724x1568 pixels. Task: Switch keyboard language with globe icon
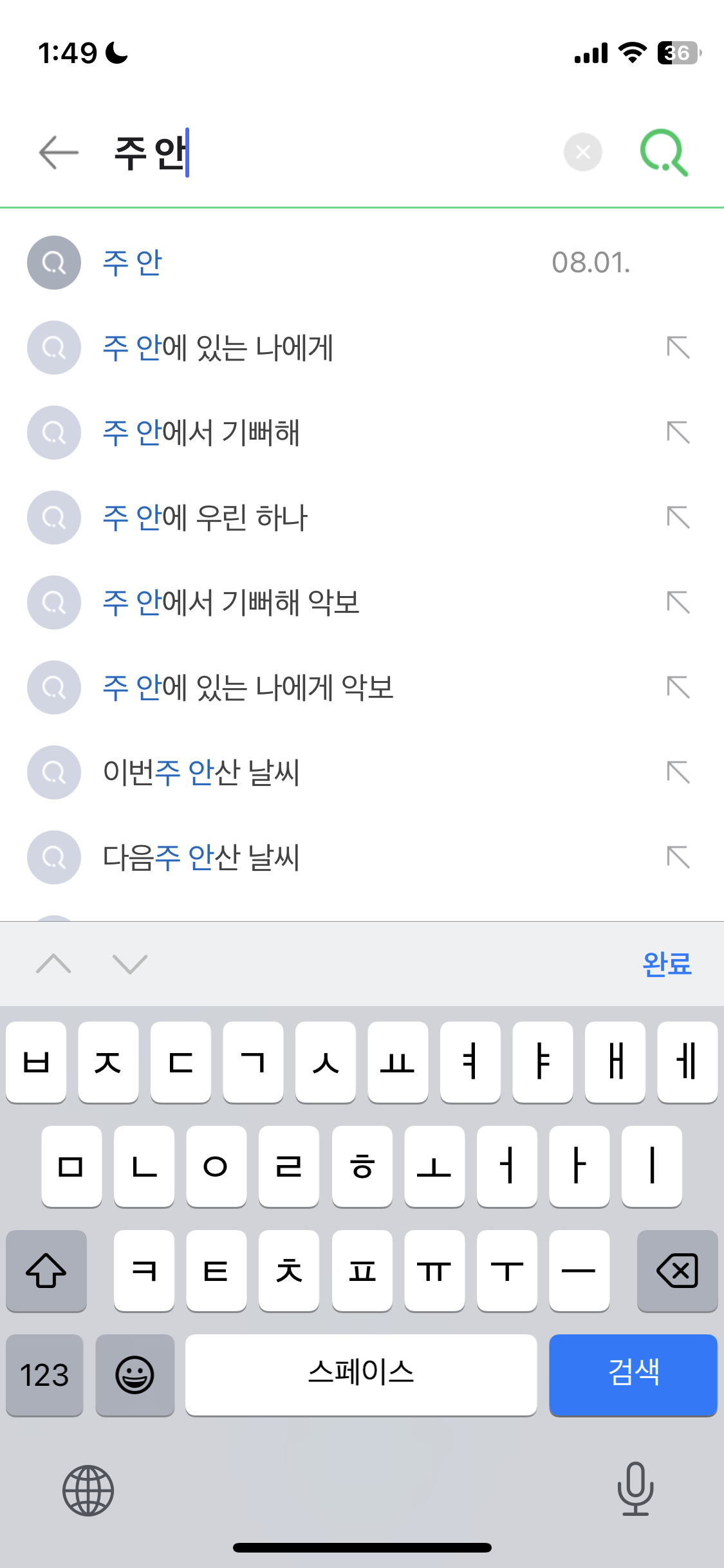(88, 1491)
